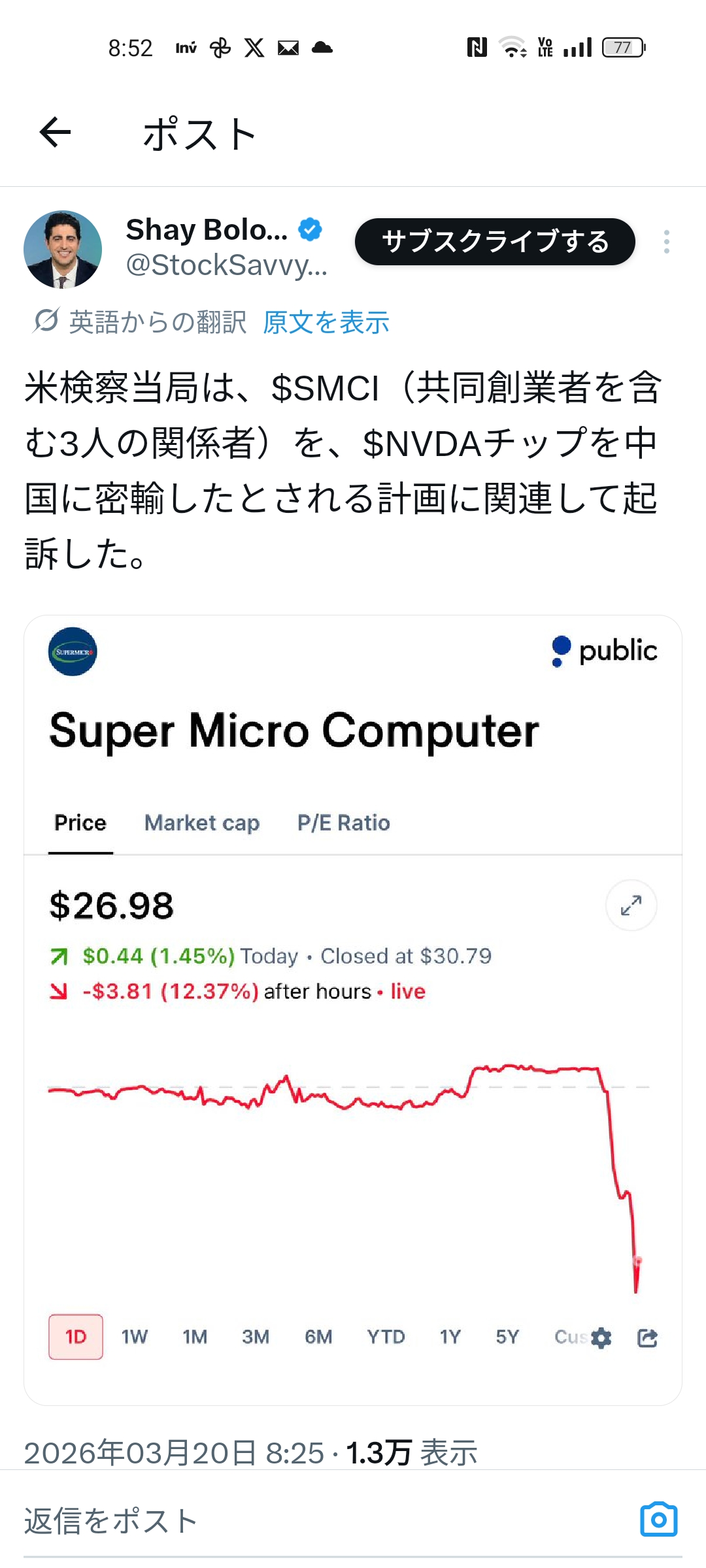Open Shay Boloor's profile picture
706x1568 pixels.
point(63,250)
